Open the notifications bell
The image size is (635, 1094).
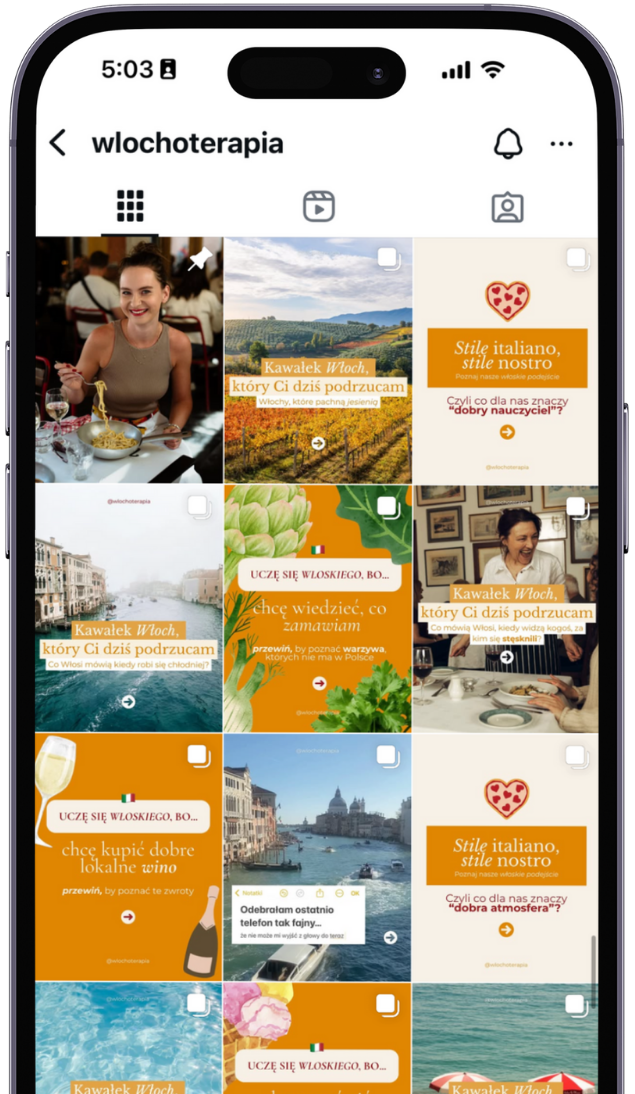pyautogui.click(x=508, y=144)
